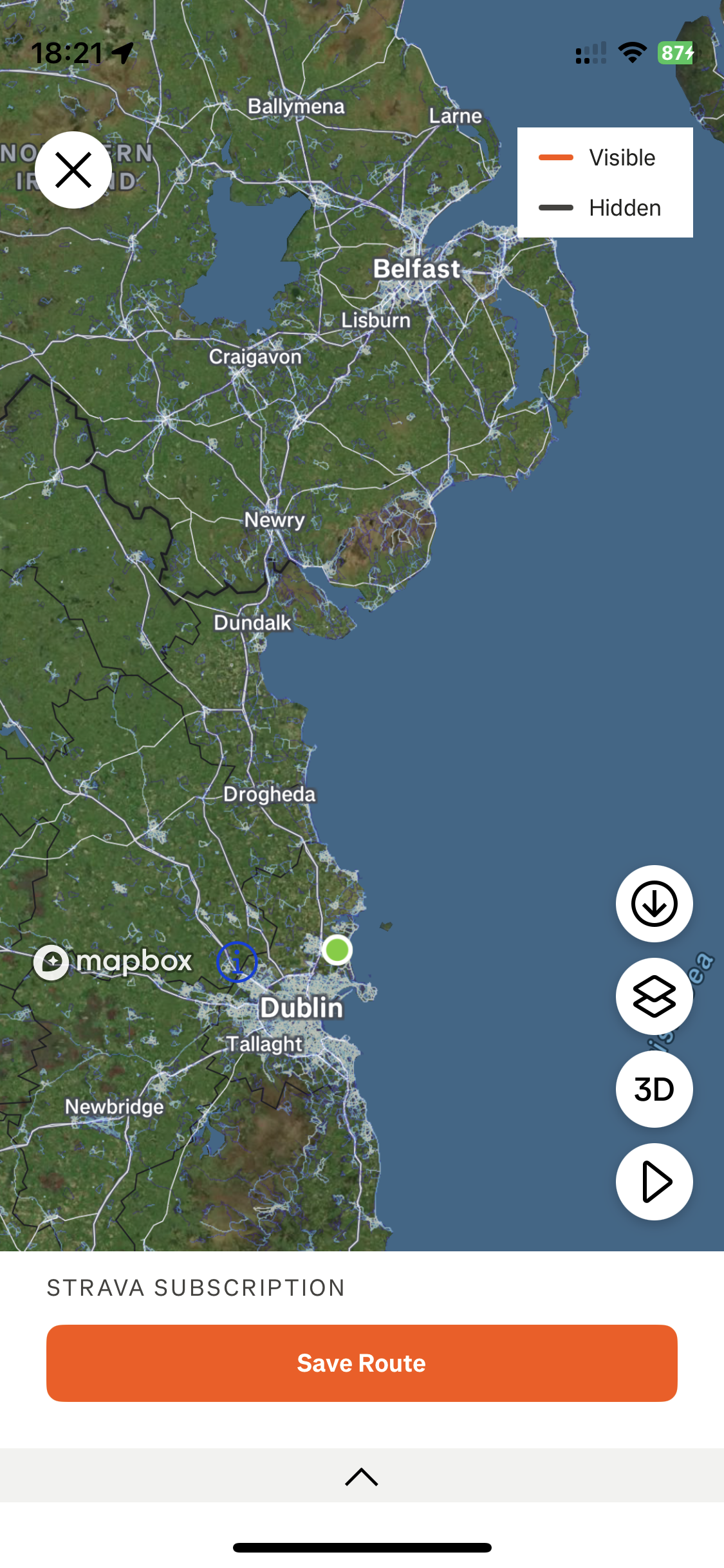Play the route flyover
This screenshot has height=1568, width=724.
654,1182
